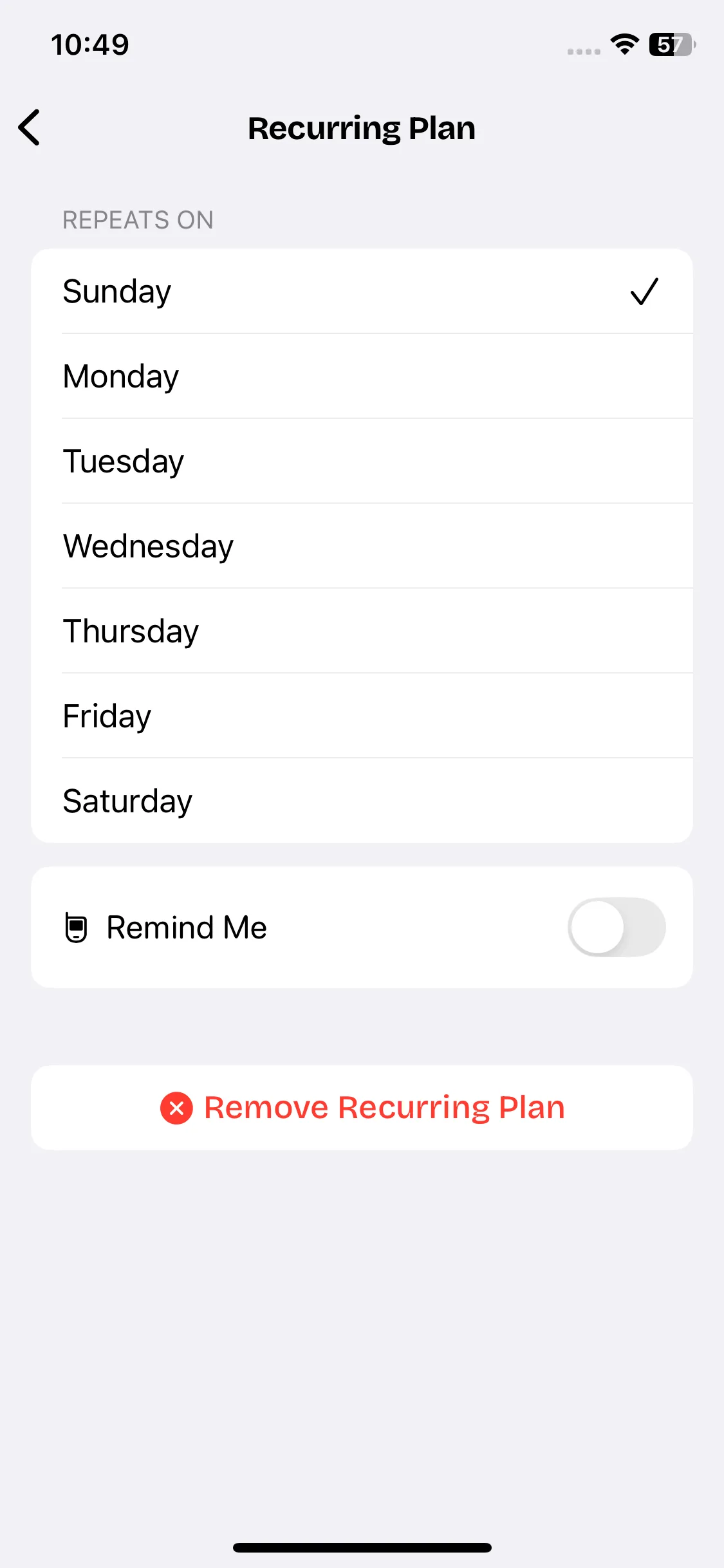Select Thursday in the repeats list
The height and width of the screenshot is (1568, 724).
[362, 631]
